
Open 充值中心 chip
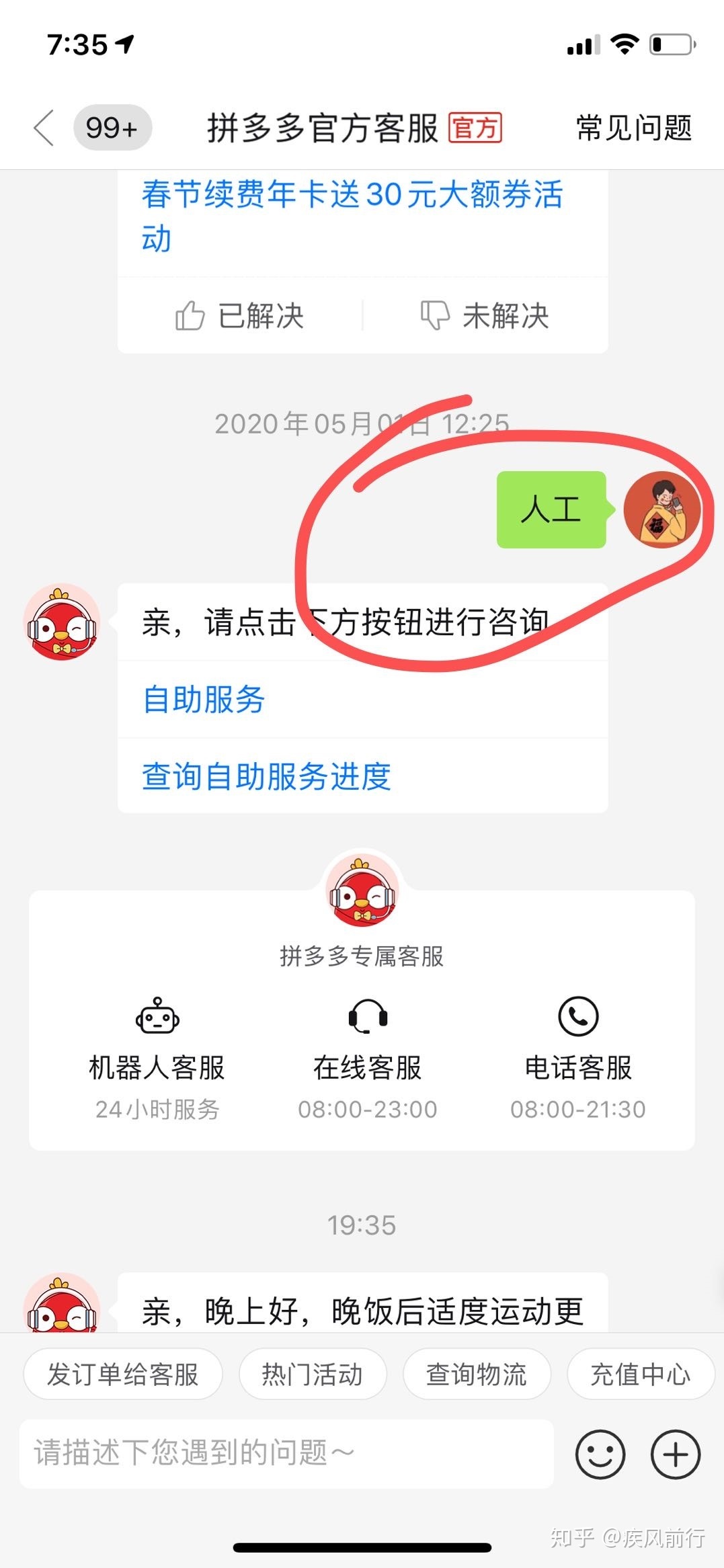[x=640, y=1374]
